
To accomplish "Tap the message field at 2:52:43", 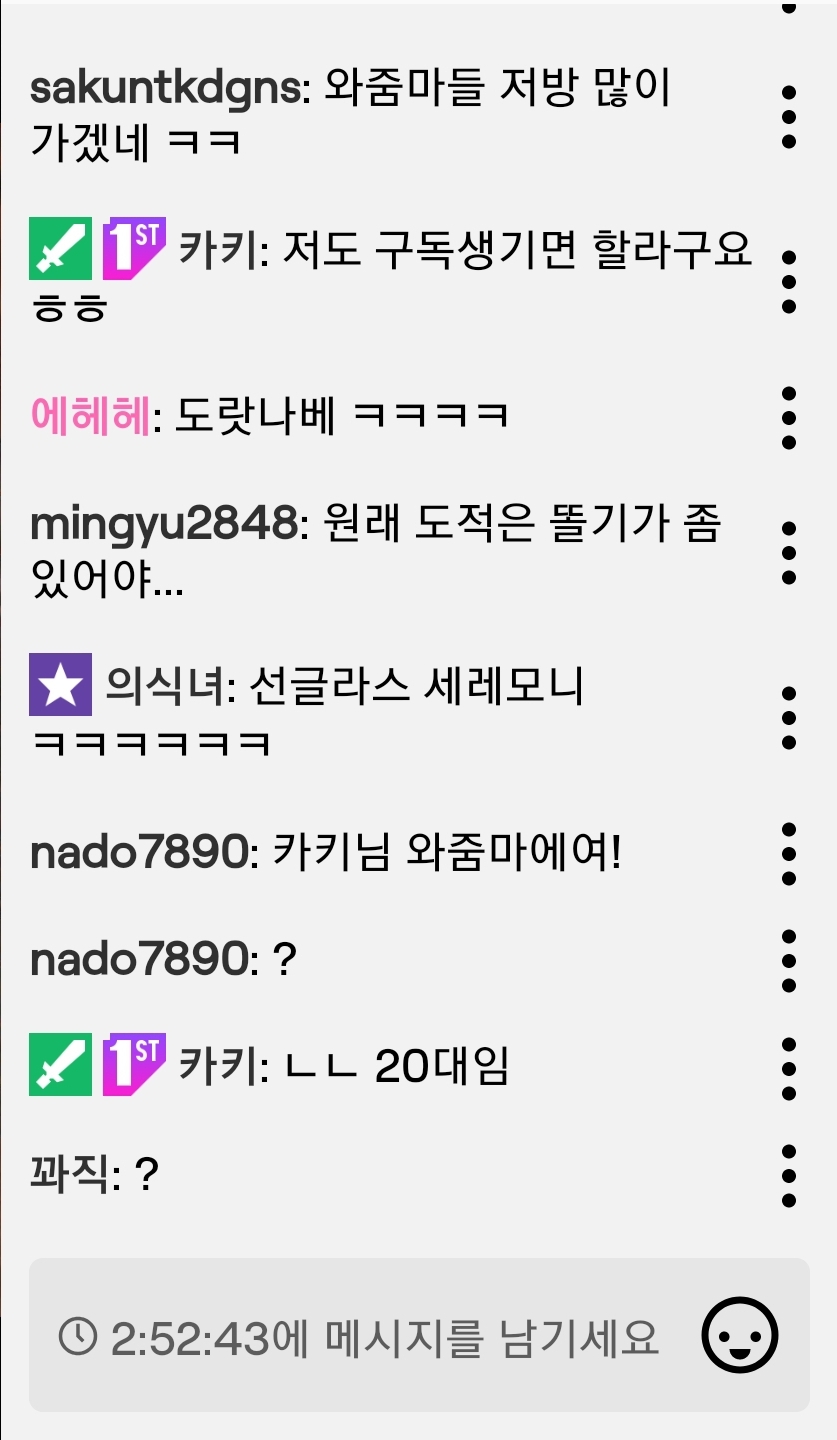I will [x=360, y=1336].
